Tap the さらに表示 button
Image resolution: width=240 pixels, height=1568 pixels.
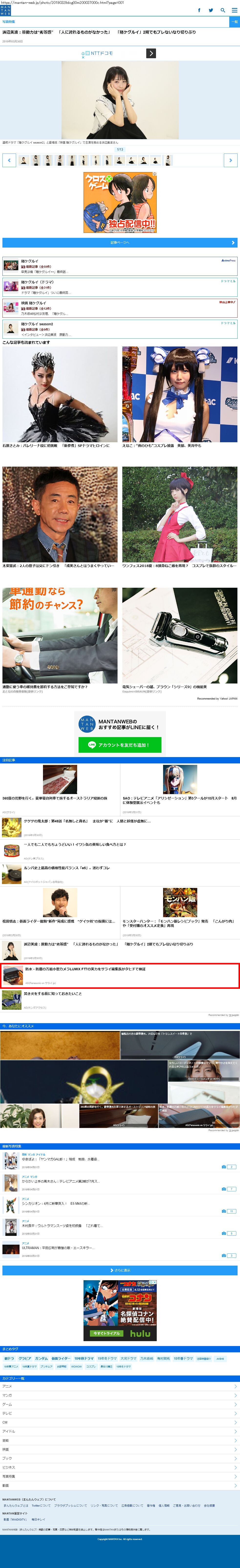click(120, 1270)
